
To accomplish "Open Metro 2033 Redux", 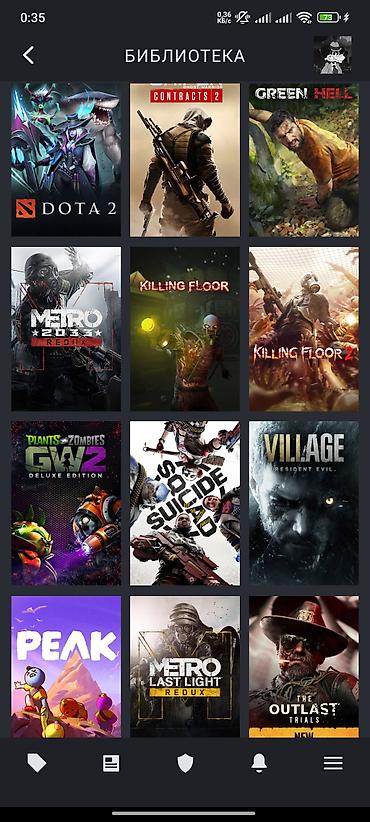I will click(66, 329).
